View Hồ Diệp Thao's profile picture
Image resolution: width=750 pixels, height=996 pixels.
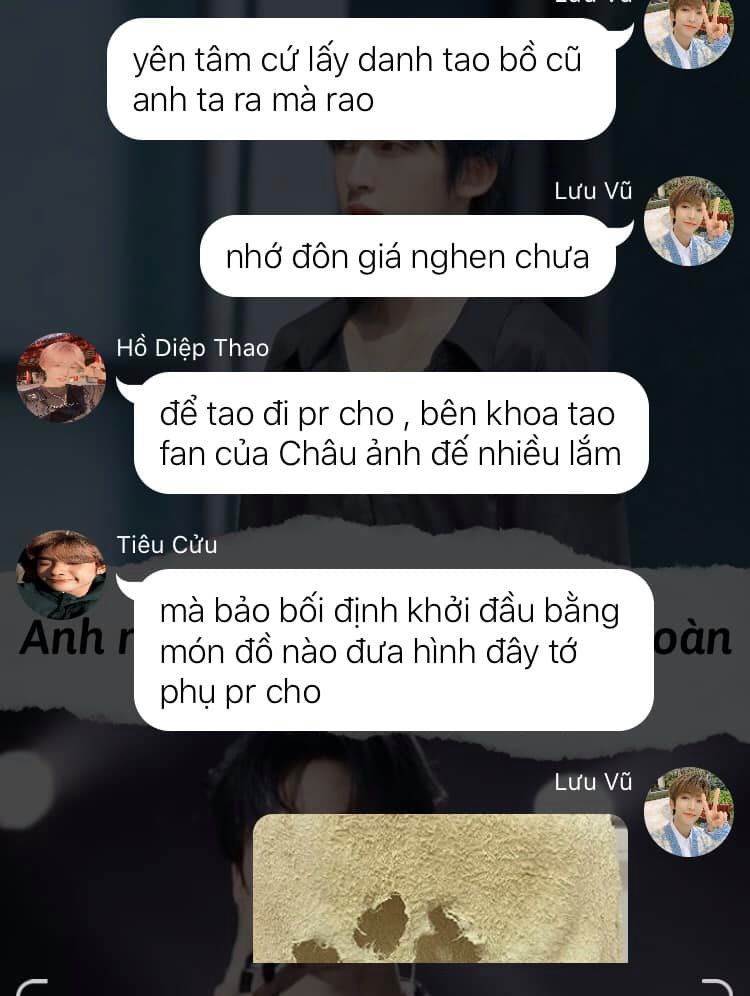click(x=61, y=378)
